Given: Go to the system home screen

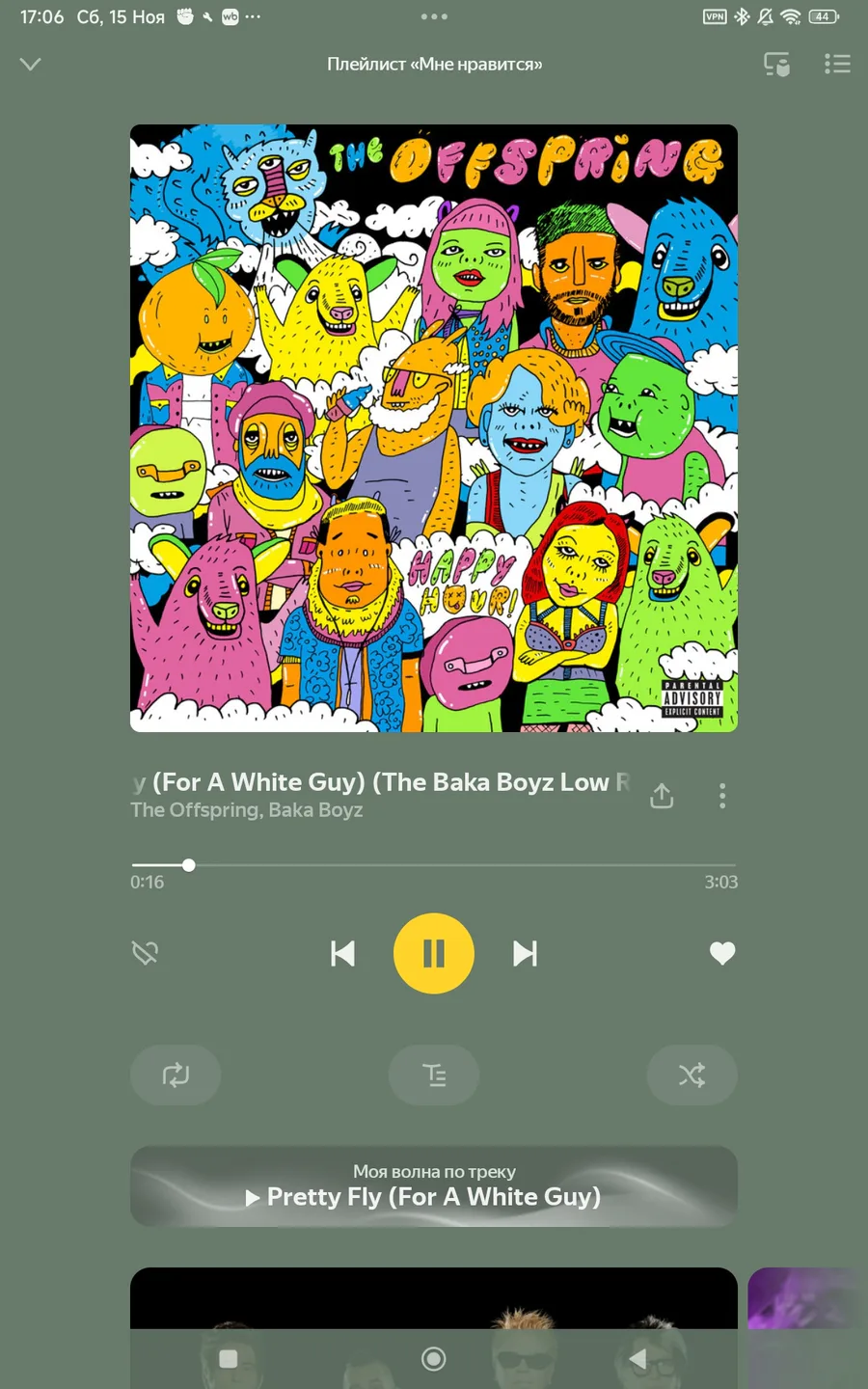Looking at the screenshot, I should click(x=434, y=1358).
